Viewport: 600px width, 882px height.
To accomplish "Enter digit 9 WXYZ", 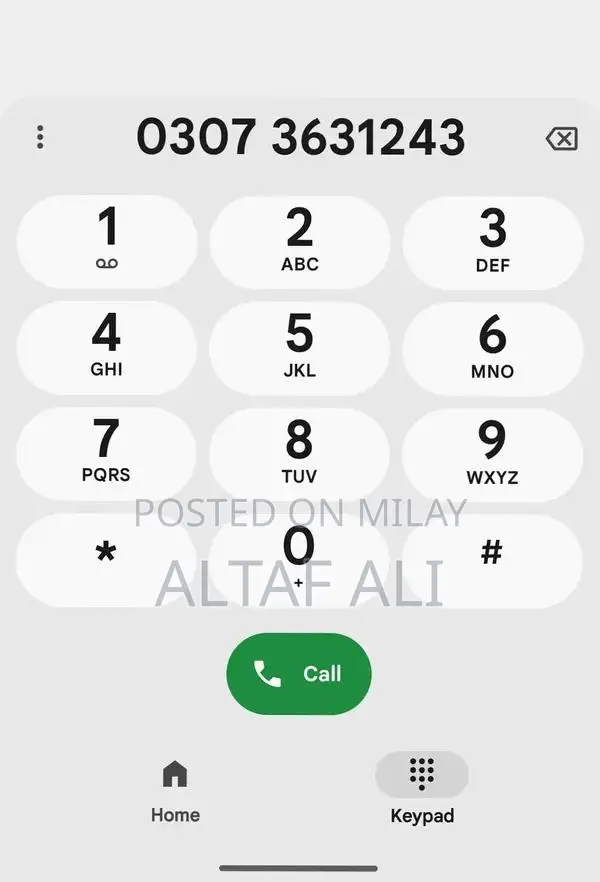I will point(492,453).
